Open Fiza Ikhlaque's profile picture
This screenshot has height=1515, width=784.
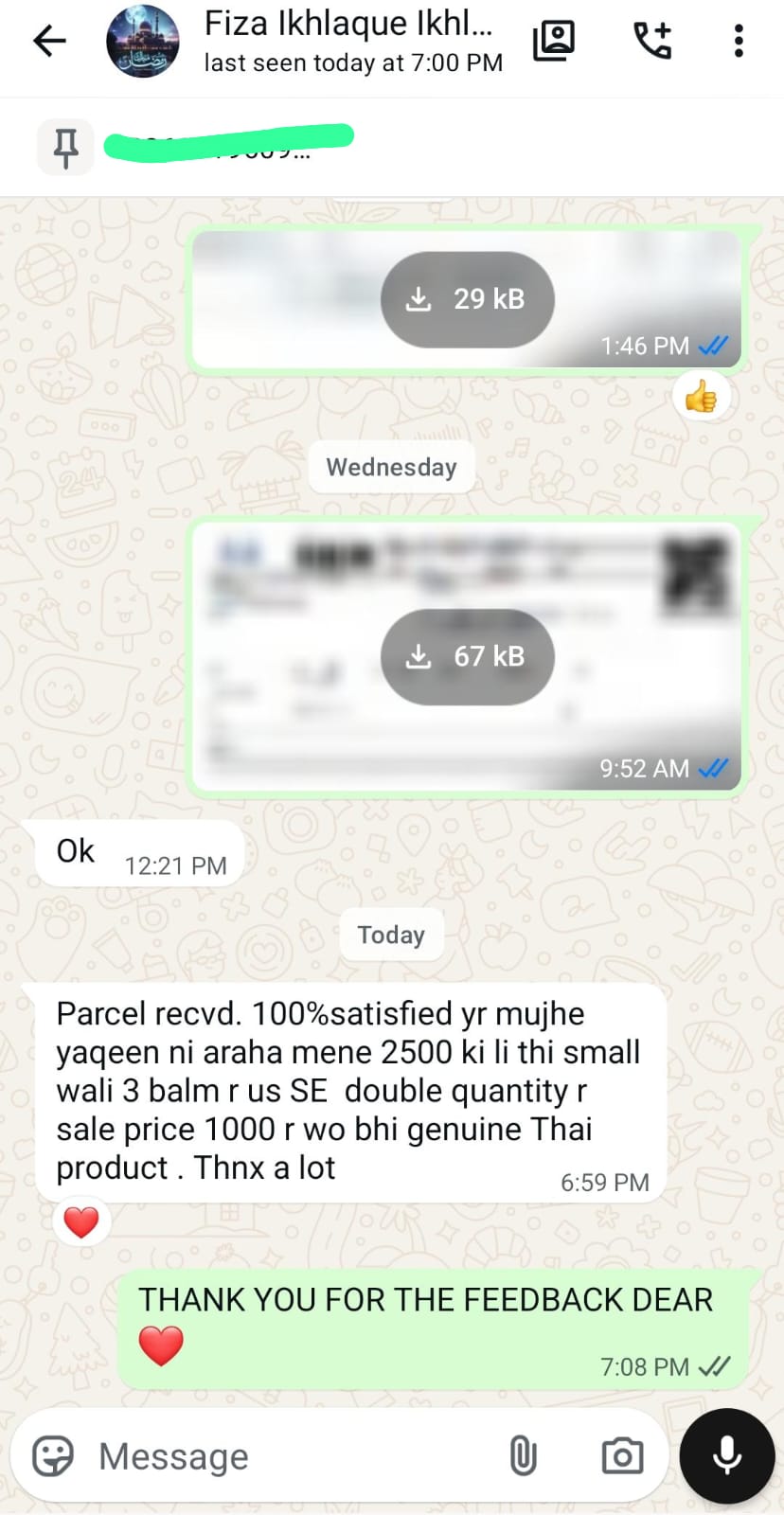[142, 41]
